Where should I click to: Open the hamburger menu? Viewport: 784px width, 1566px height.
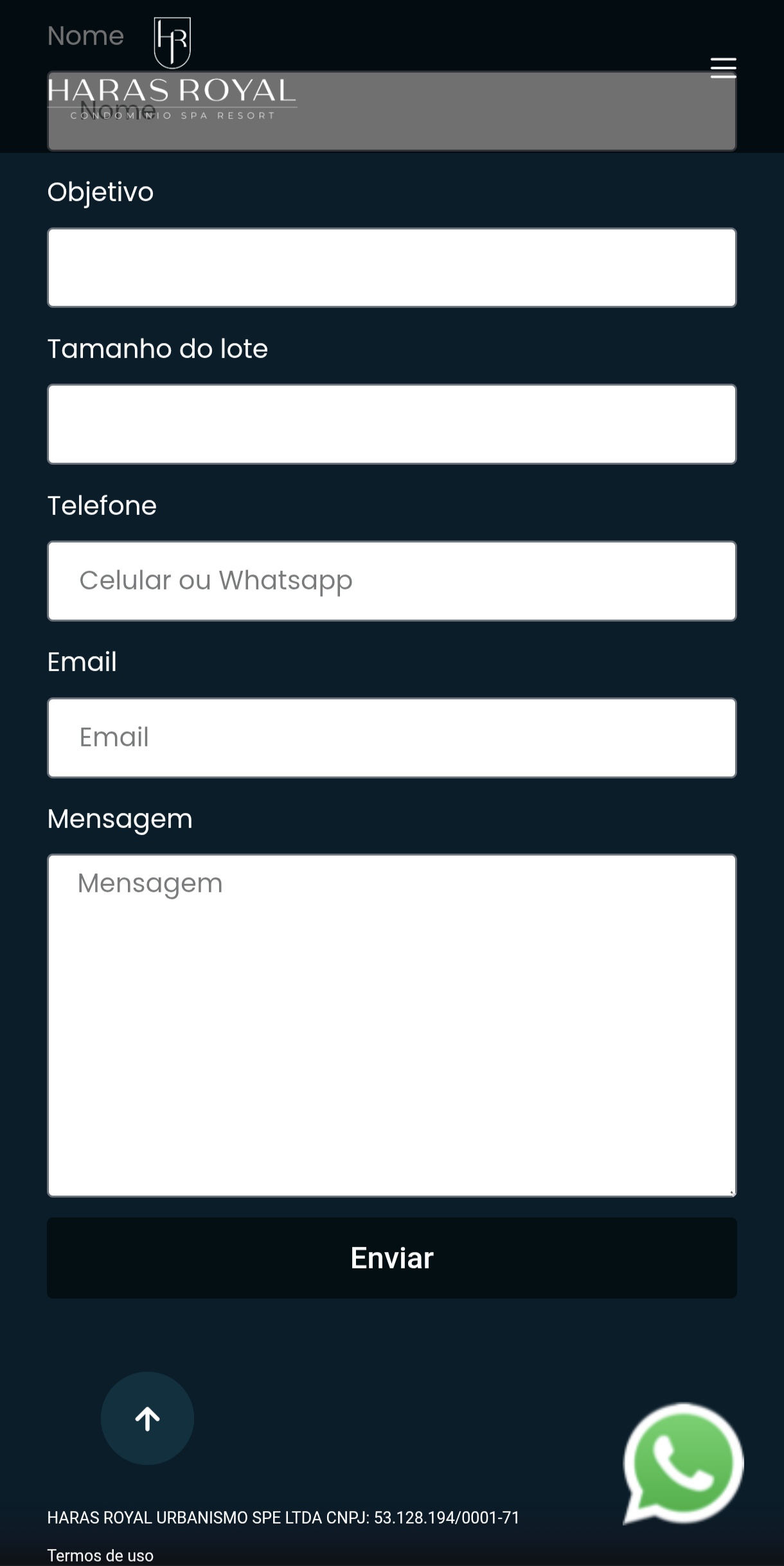pos(723,67)
